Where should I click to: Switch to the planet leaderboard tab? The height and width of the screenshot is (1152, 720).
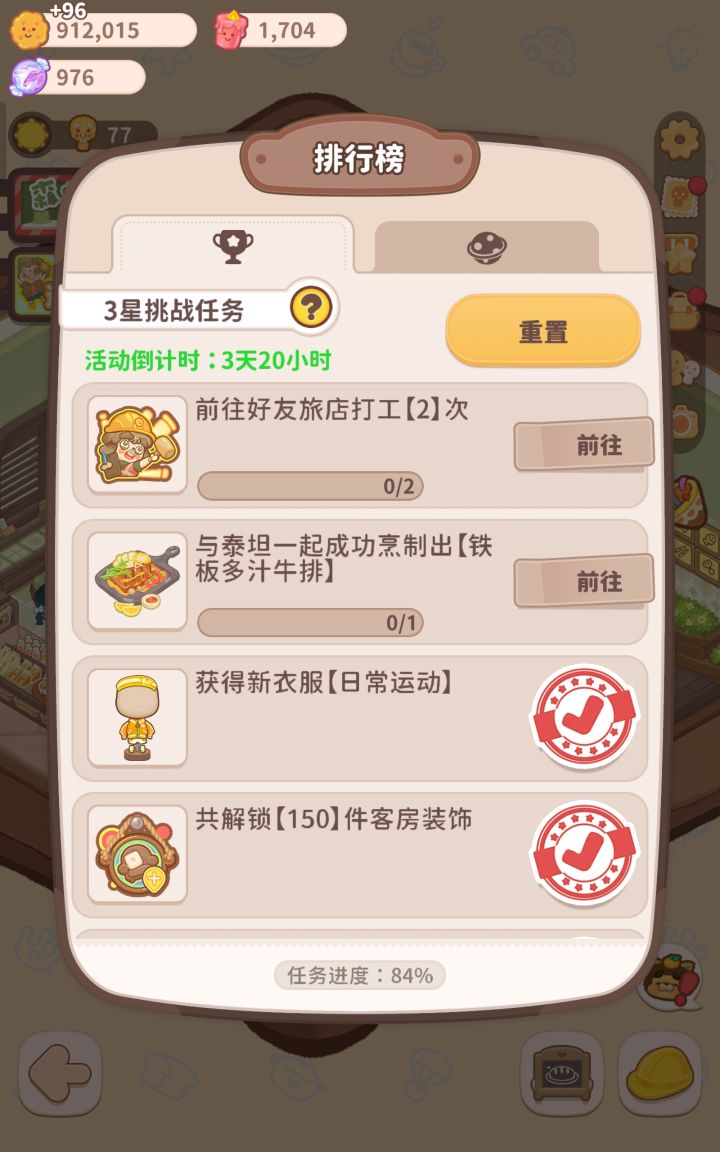[490, 246]
